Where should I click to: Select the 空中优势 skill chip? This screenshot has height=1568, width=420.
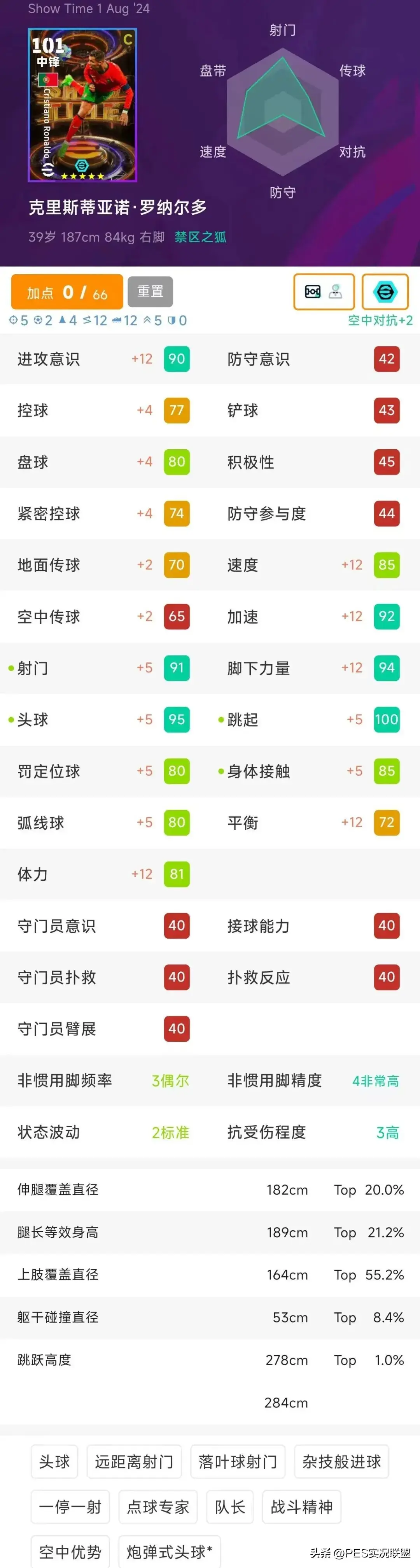(x=70, y=1552)
